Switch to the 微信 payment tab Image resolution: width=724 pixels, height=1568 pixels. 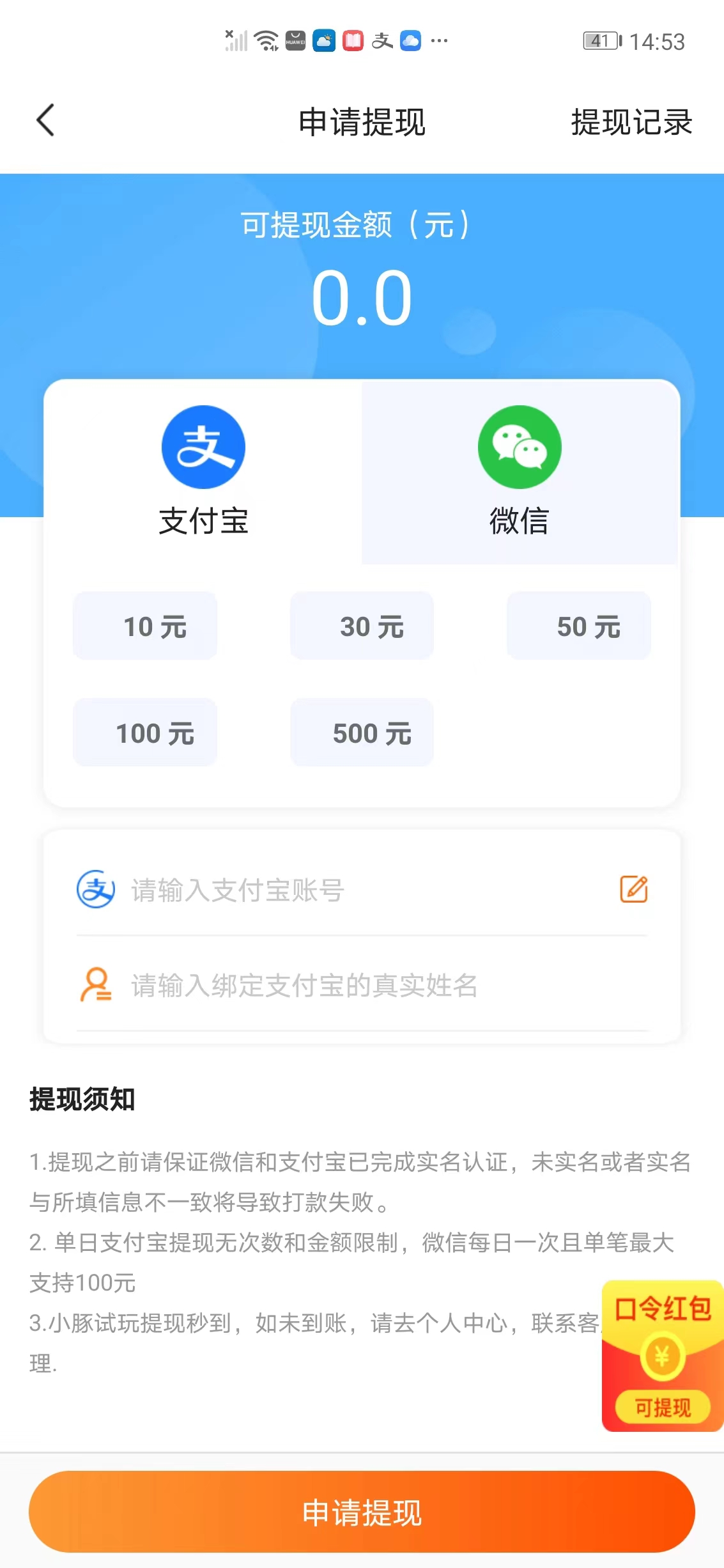click(x=519, y=486)
